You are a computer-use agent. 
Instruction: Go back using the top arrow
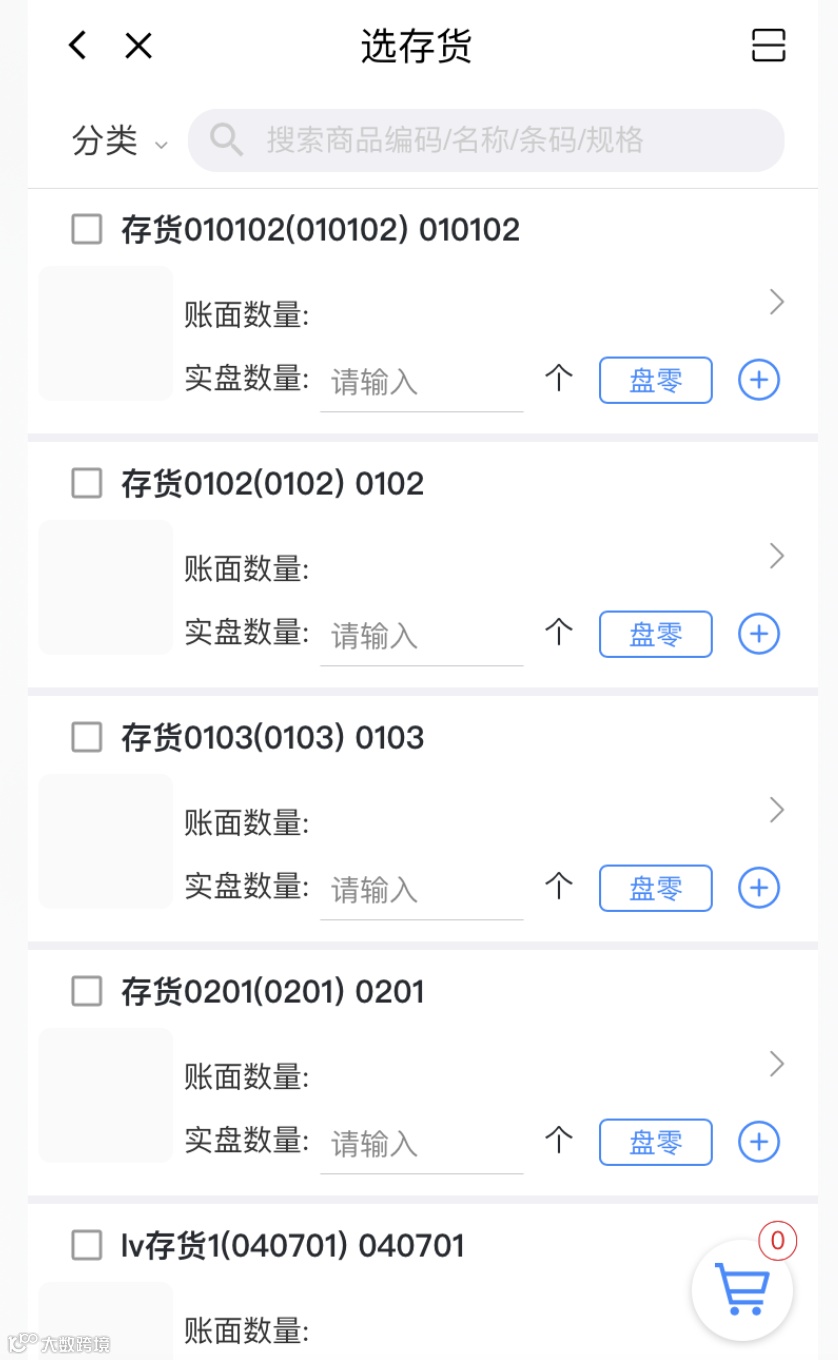click(78, 45)
